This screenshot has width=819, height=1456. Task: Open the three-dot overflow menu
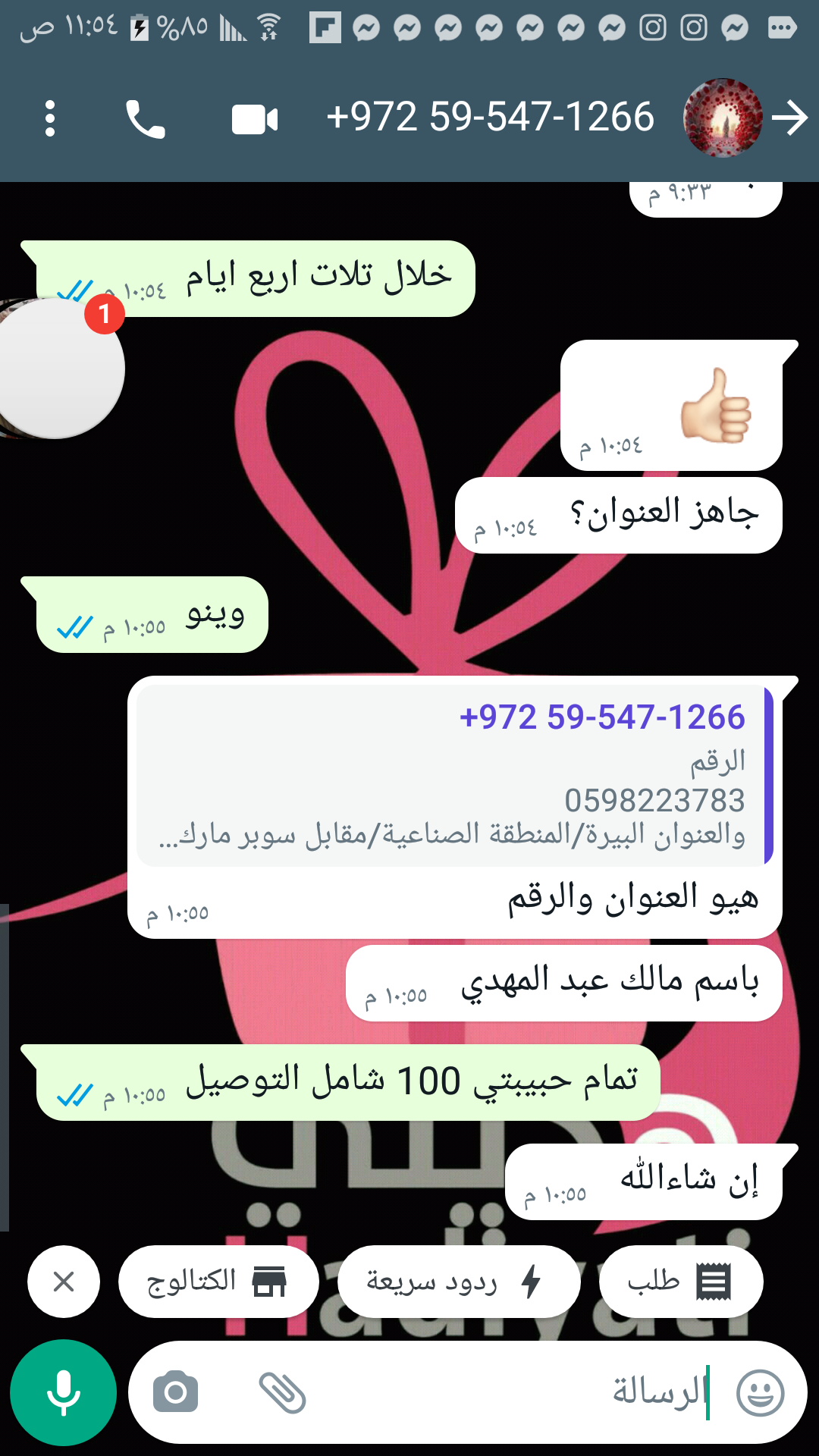click(50, 119)
